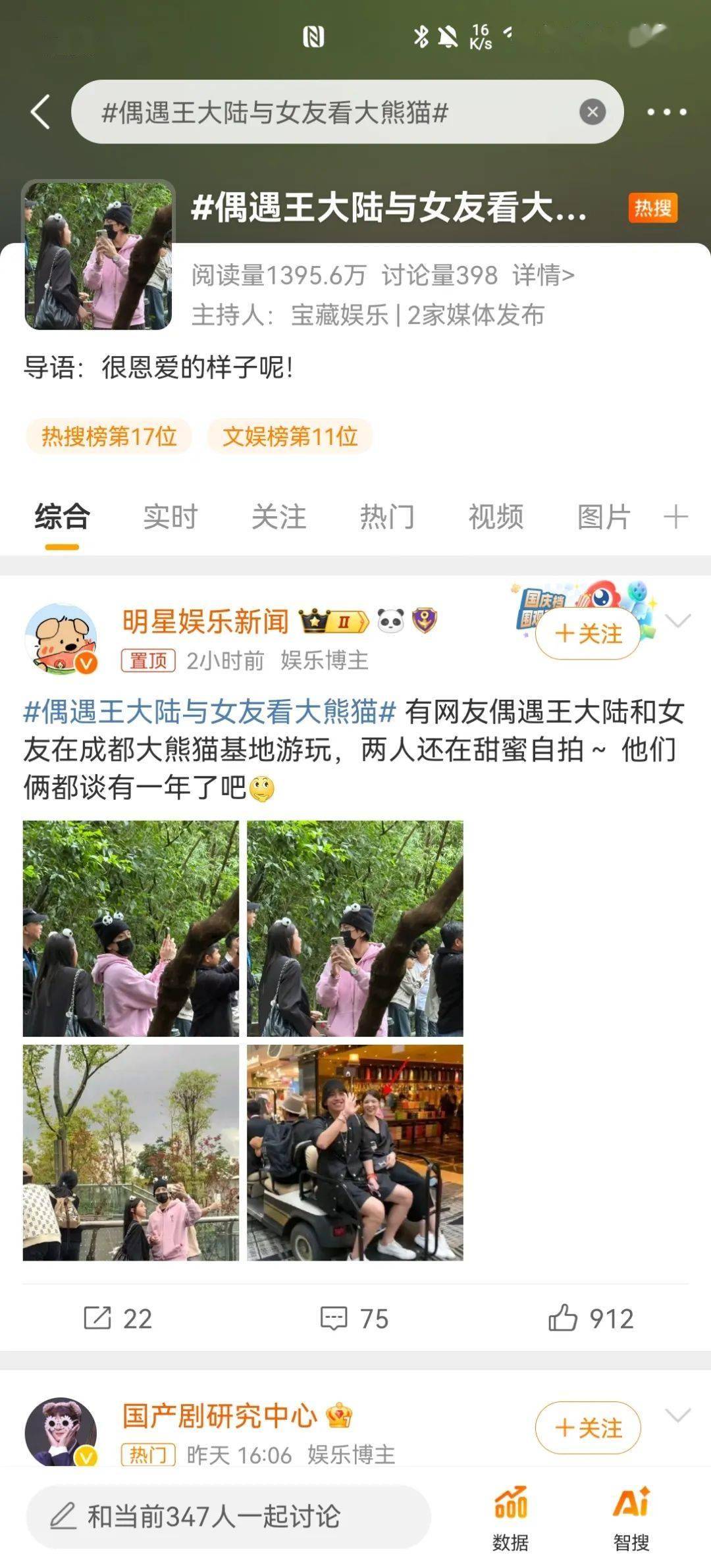Follow 明星娱乐新闻

tap(588, 634)
